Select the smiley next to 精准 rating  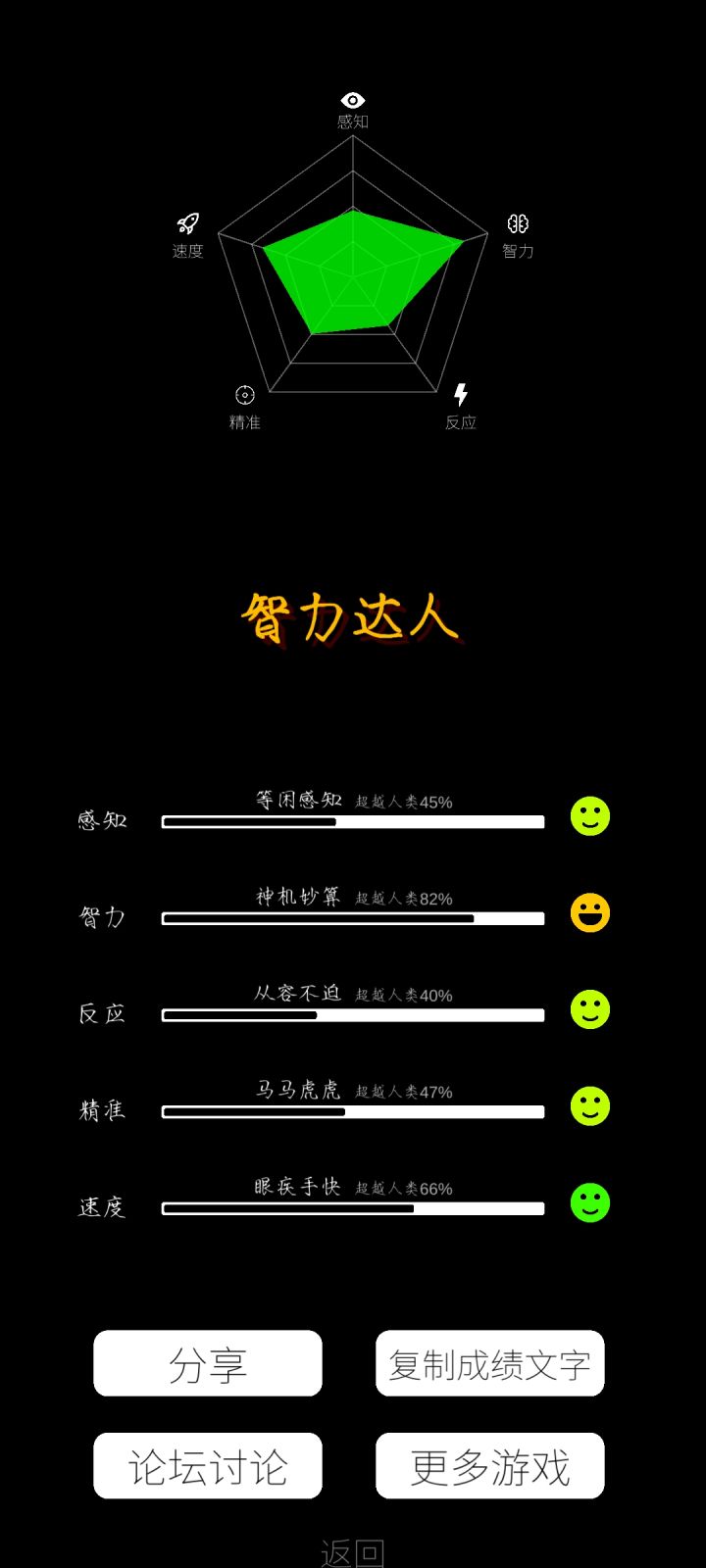[x=588, y=1105]
